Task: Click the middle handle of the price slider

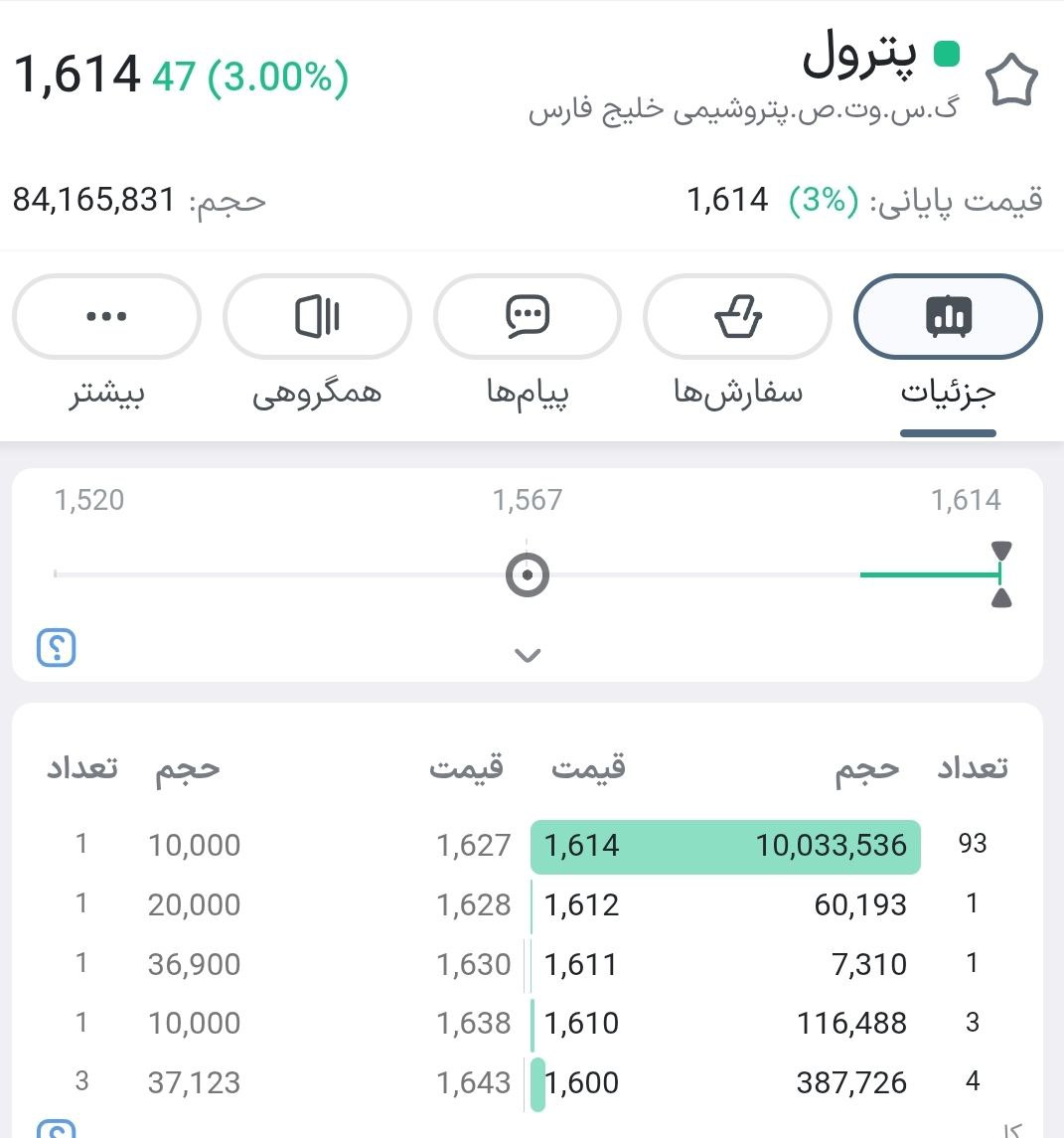Action: 528,573
